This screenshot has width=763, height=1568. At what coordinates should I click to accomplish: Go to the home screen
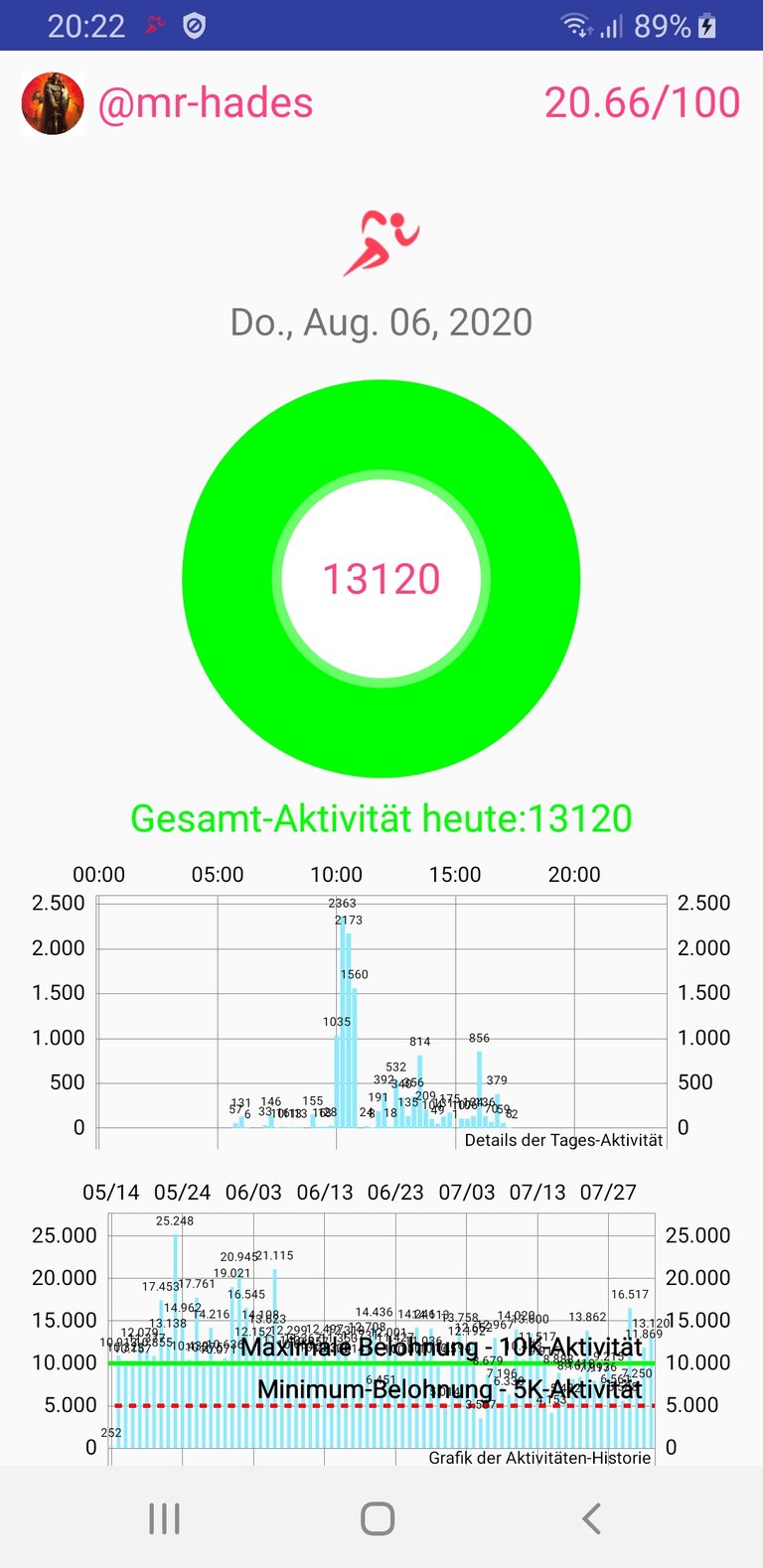pyautogui.click(x=378, y=1518)
